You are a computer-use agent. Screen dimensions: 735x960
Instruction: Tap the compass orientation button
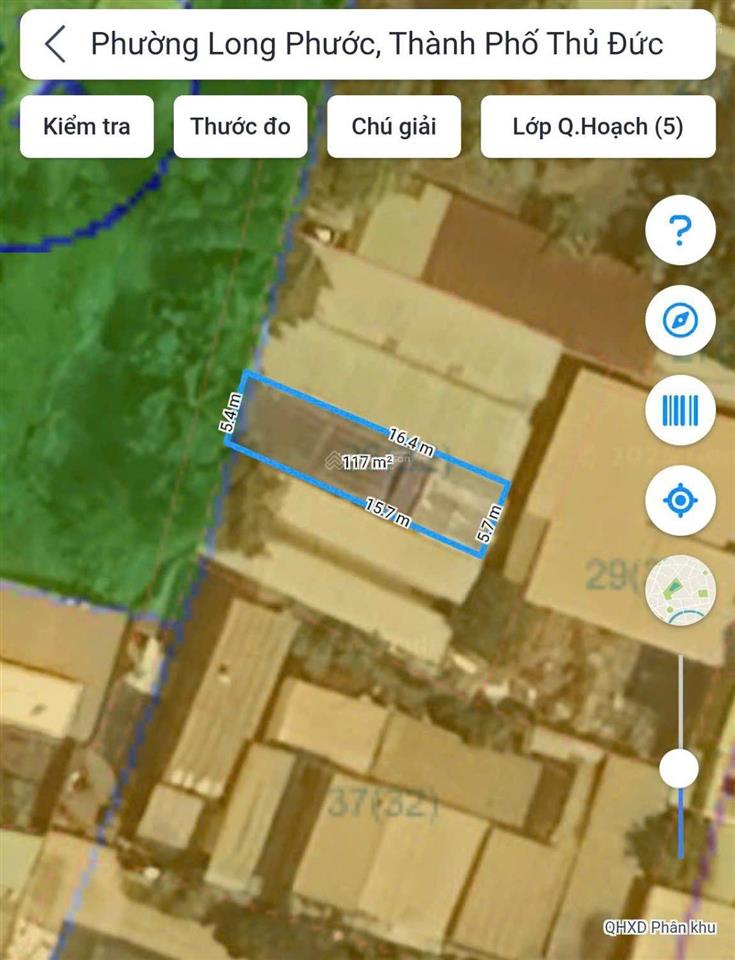pos(680,321)
